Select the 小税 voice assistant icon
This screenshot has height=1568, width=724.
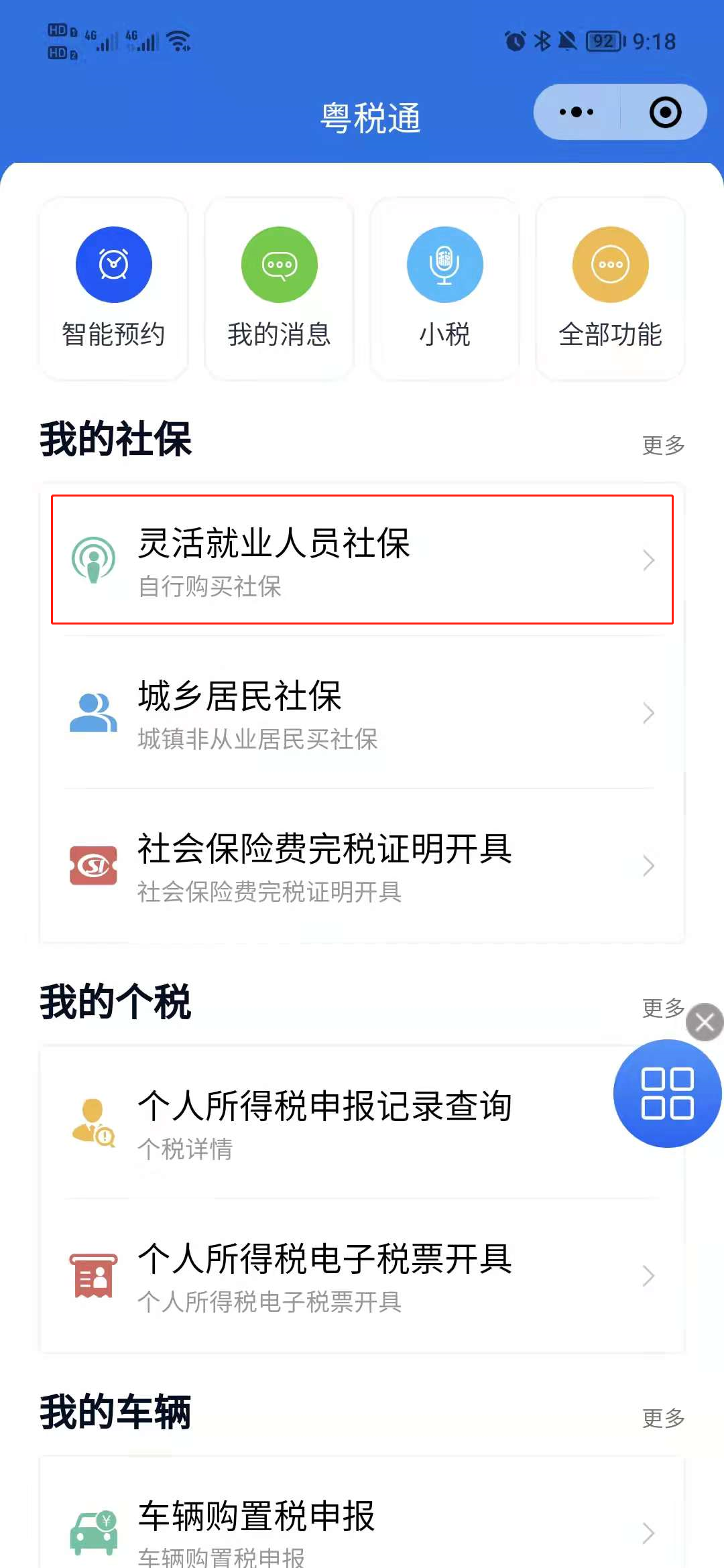coord(444,263)
